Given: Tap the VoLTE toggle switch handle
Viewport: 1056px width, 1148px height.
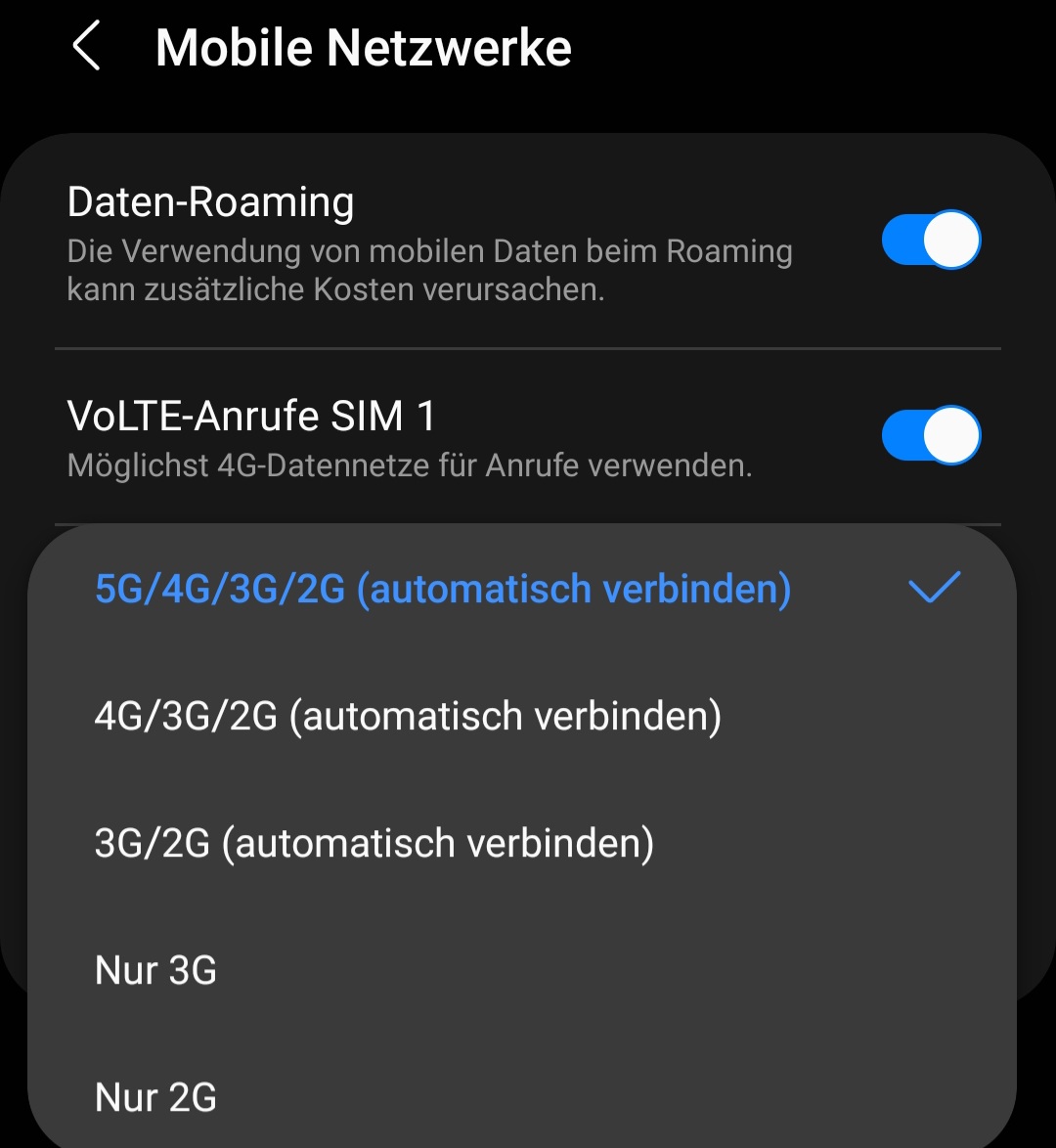Looking at the screenshot, I should (x=950, y=435).
